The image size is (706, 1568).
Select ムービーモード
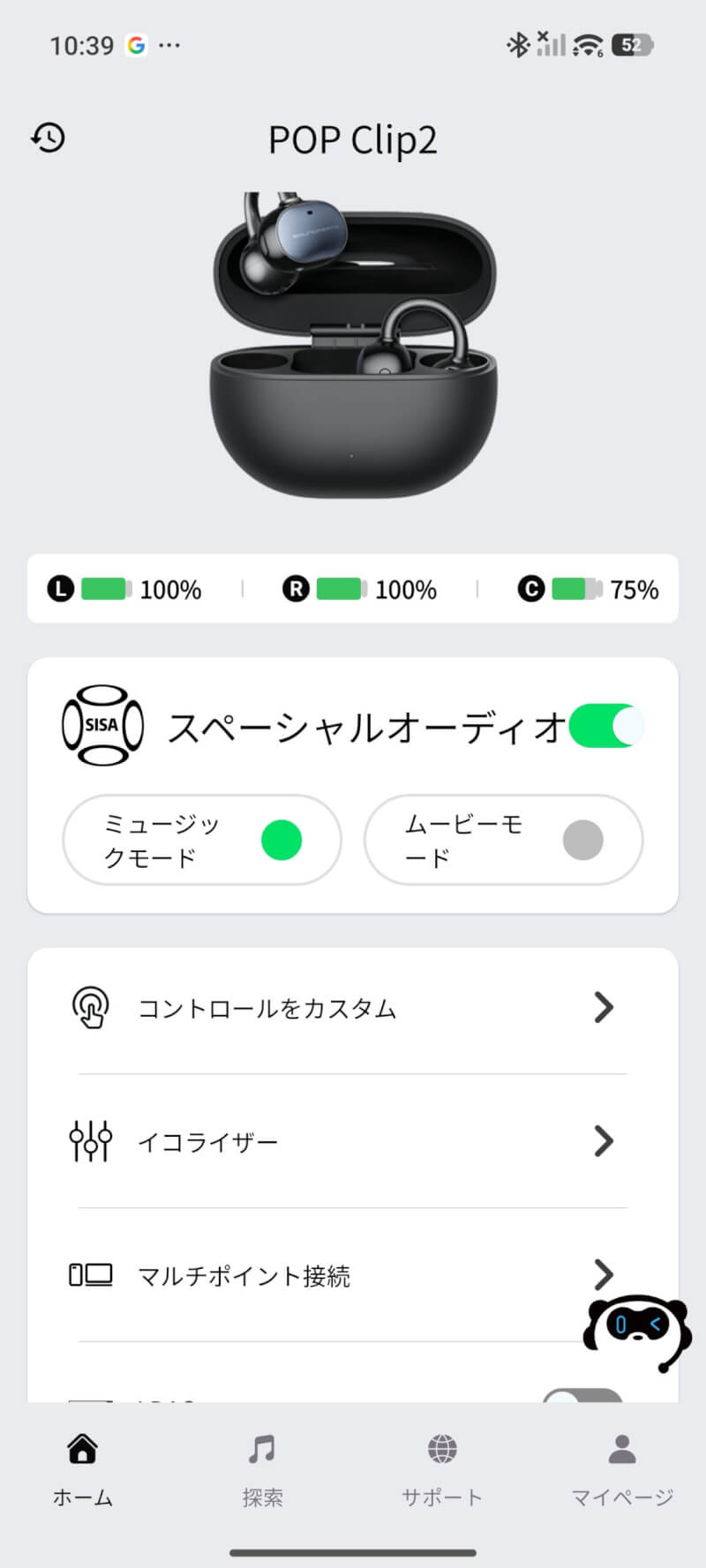coord(503,840)
